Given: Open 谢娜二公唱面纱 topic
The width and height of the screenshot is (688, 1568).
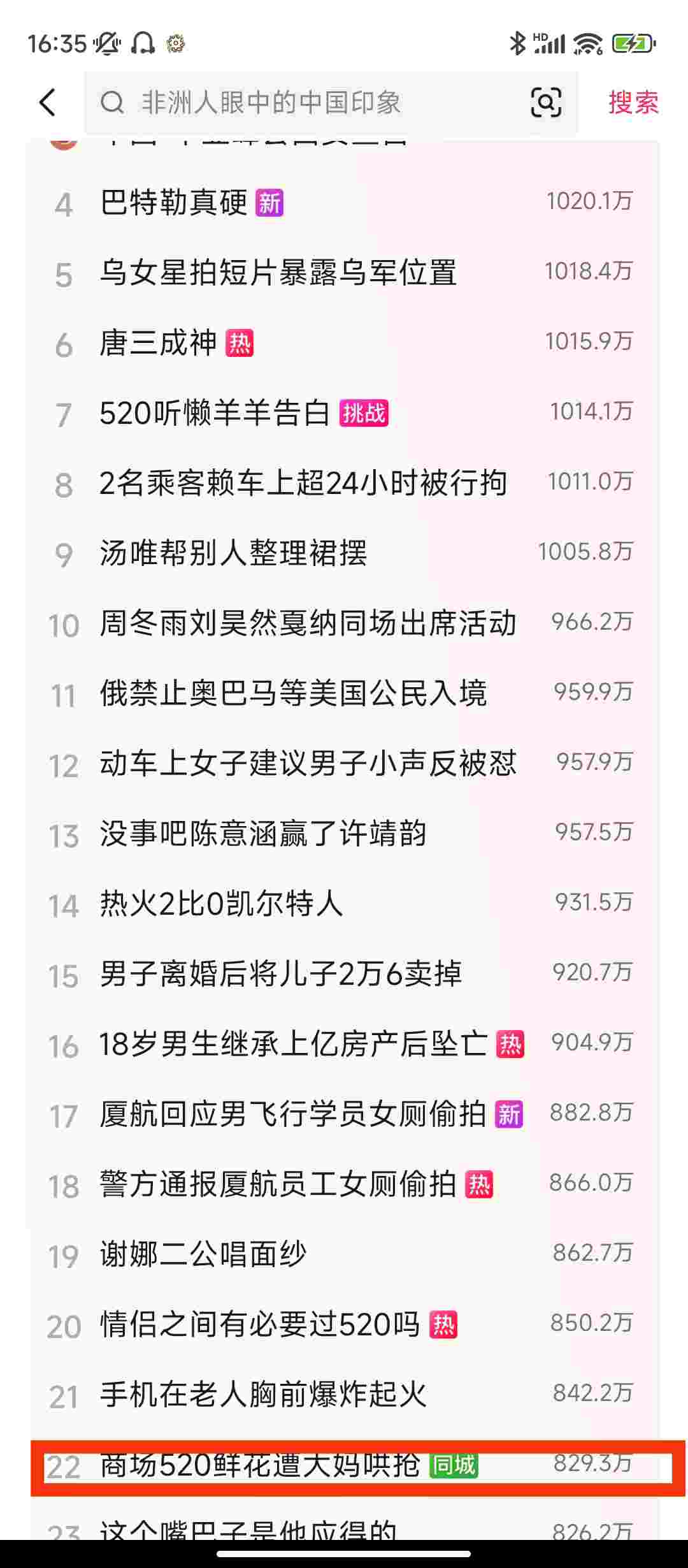Looking at the screenshot, I should coord(345,1256).
